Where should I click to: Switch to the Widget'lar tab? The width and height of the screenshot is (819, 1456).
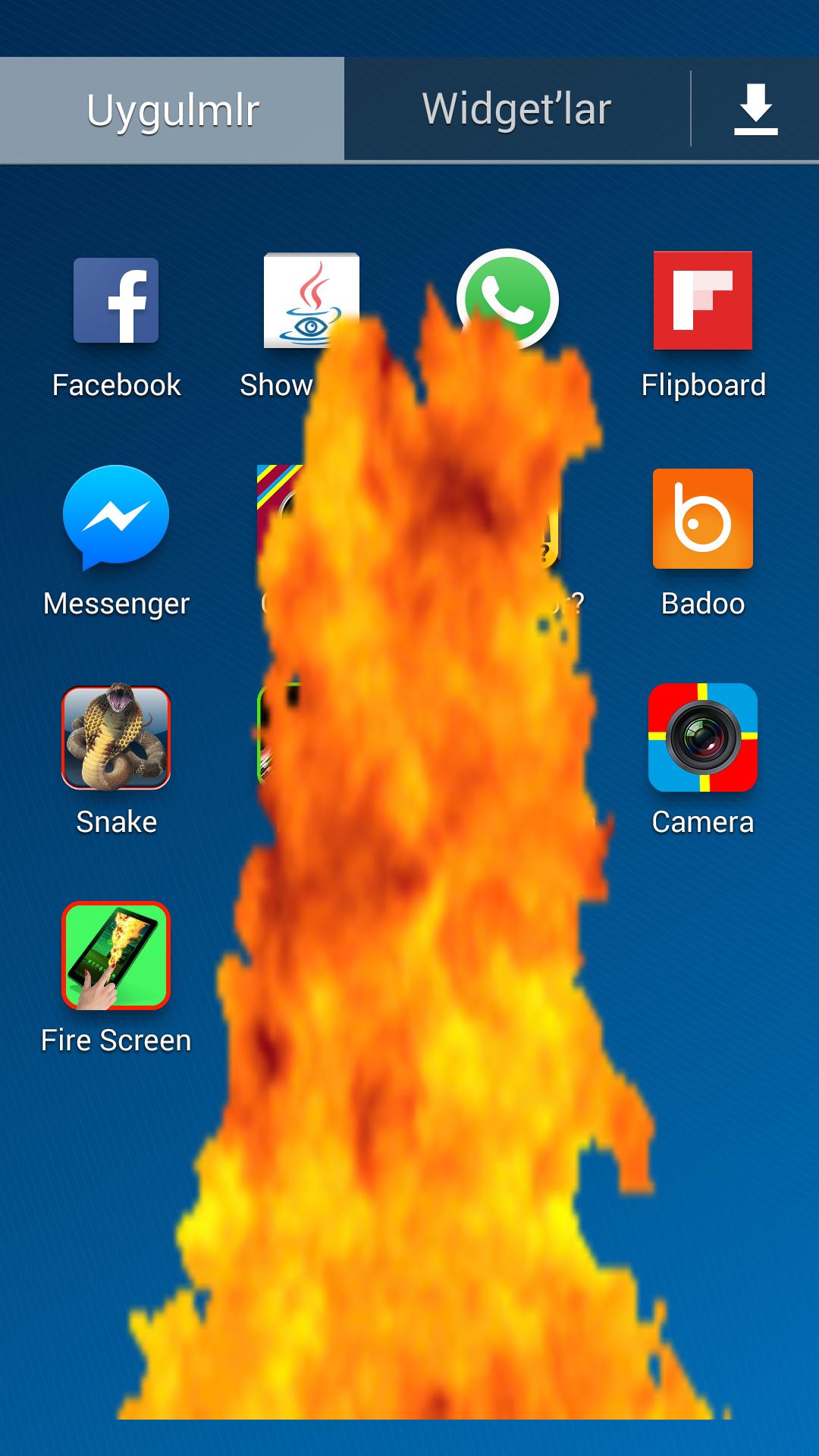(516, 108)
